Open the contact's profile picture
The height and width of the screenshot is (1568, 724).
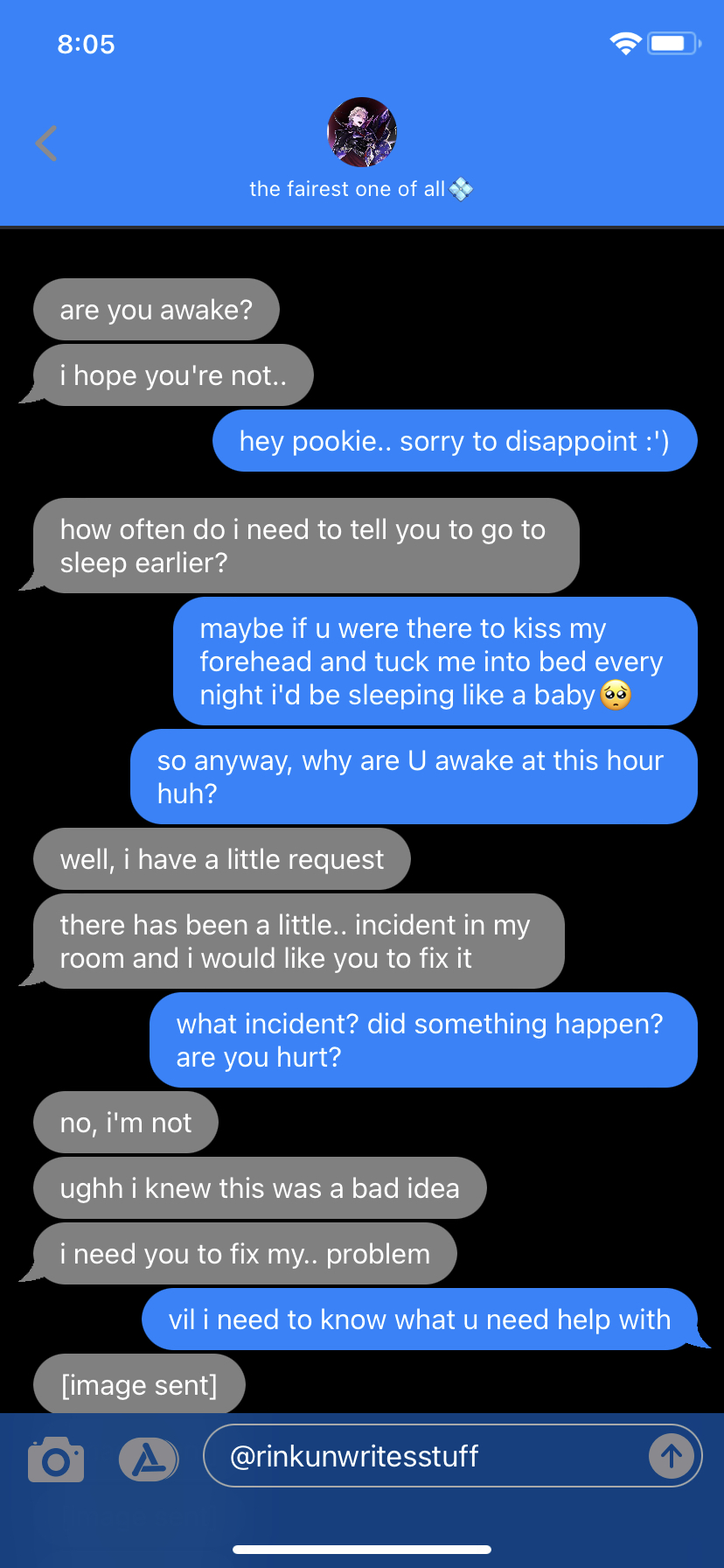coord(362,132)
